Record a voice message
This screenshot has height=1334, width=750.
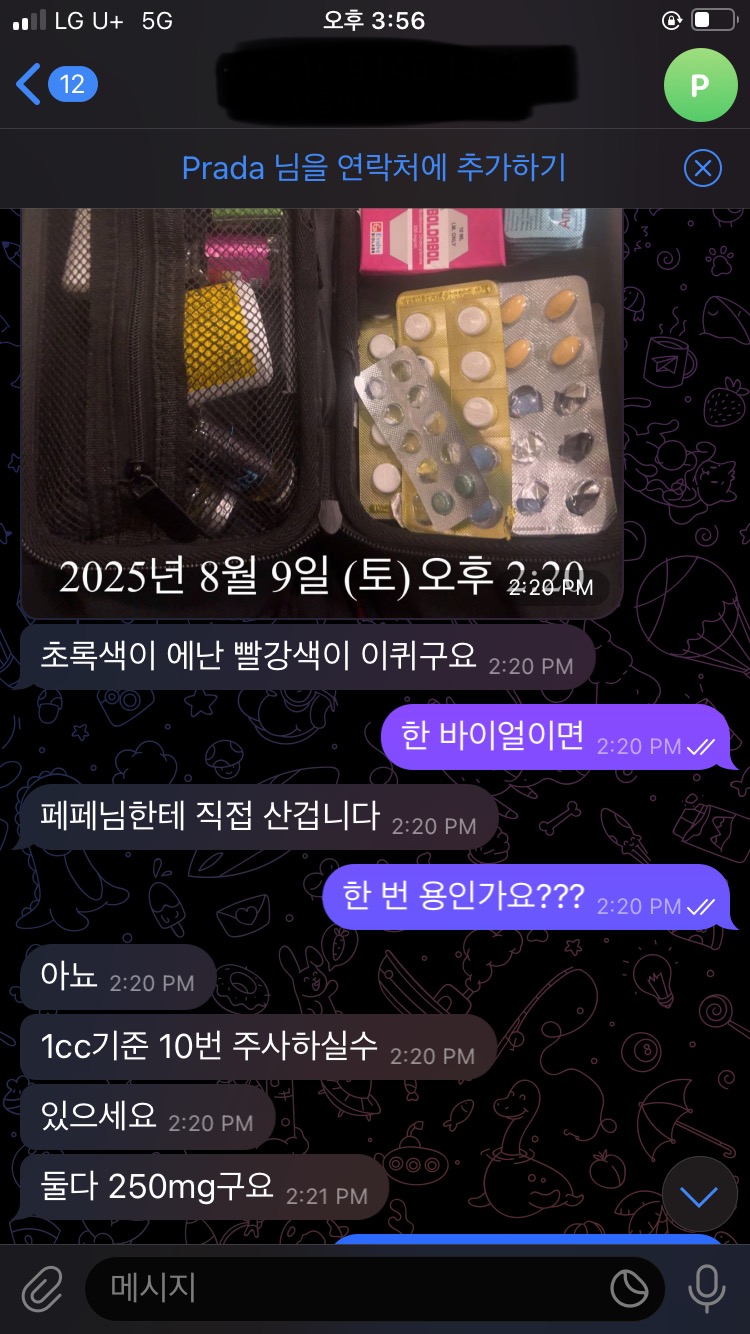click(706, 1289)
